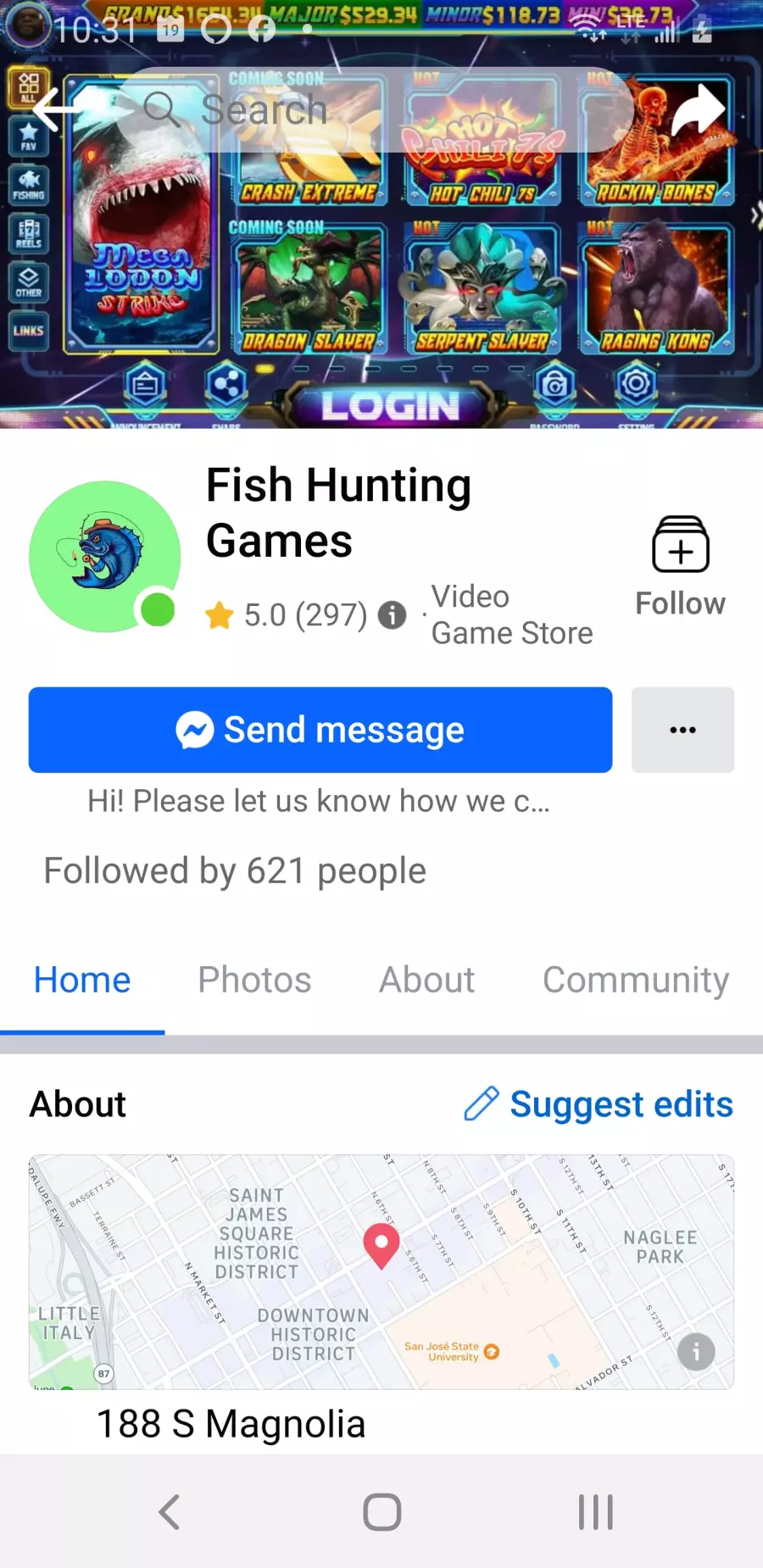Go back with system navigation button
The height and width of the screenshot is (1568, 763).
click(170, 1511)
